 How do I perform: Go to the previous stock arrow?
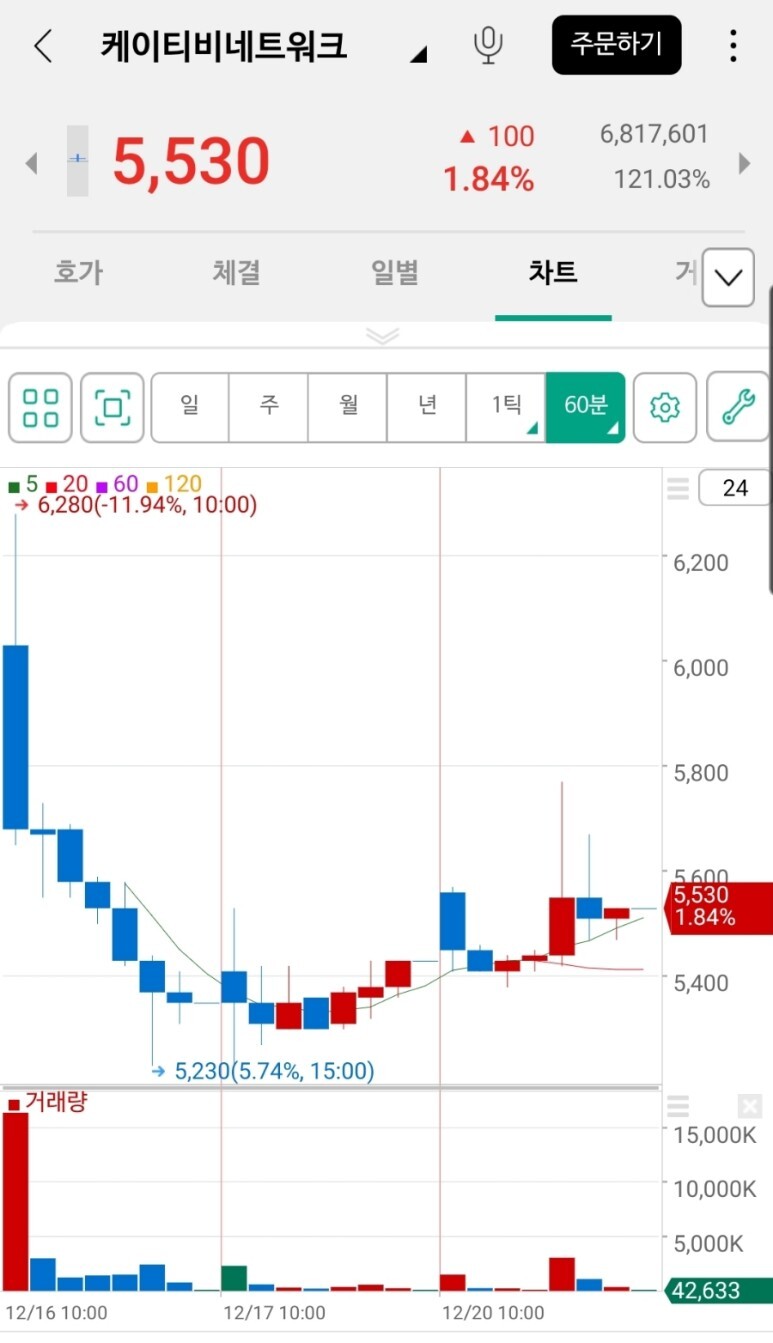click(x=31, y=162)
